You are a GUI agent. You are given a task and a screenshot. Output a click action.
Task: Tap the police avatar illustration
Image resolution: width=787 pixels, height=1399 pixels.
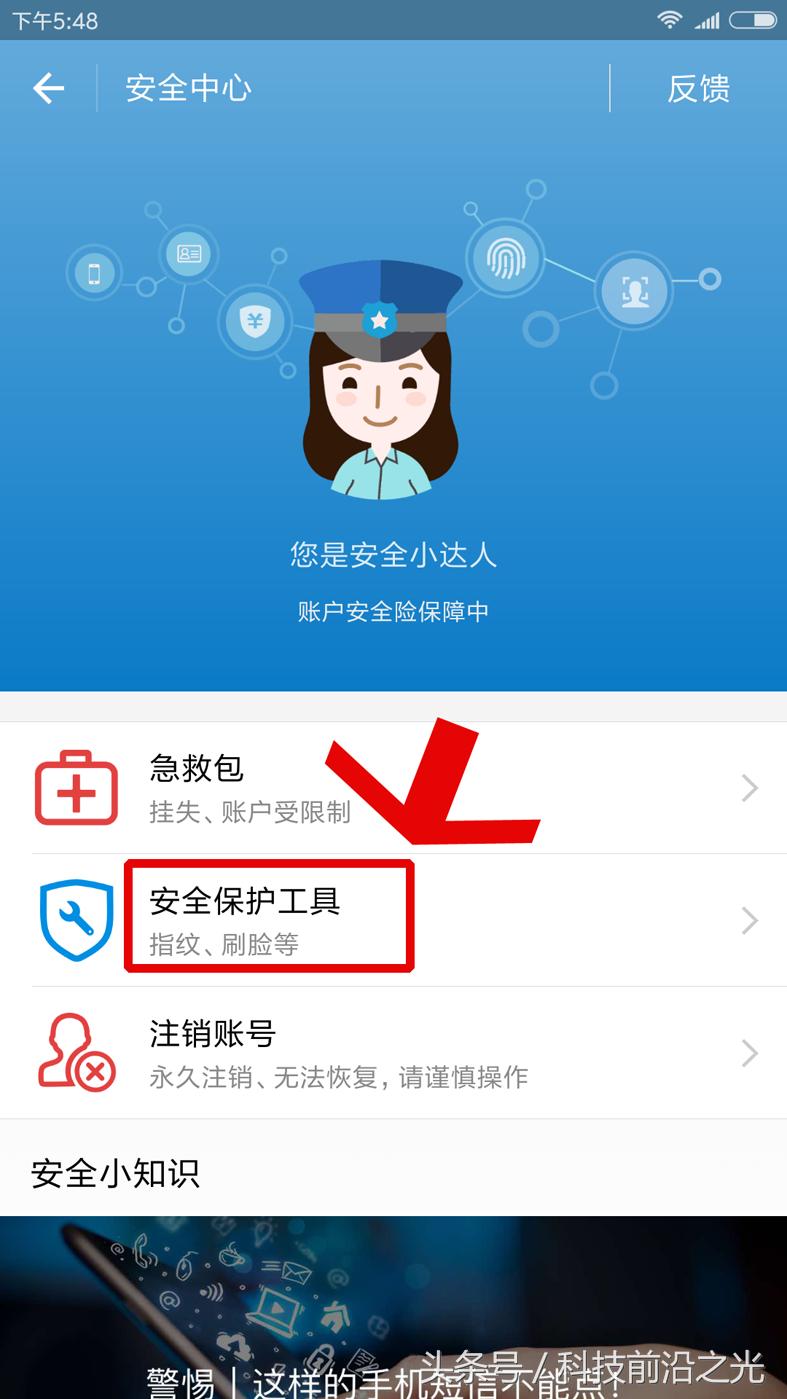(383, 380)
